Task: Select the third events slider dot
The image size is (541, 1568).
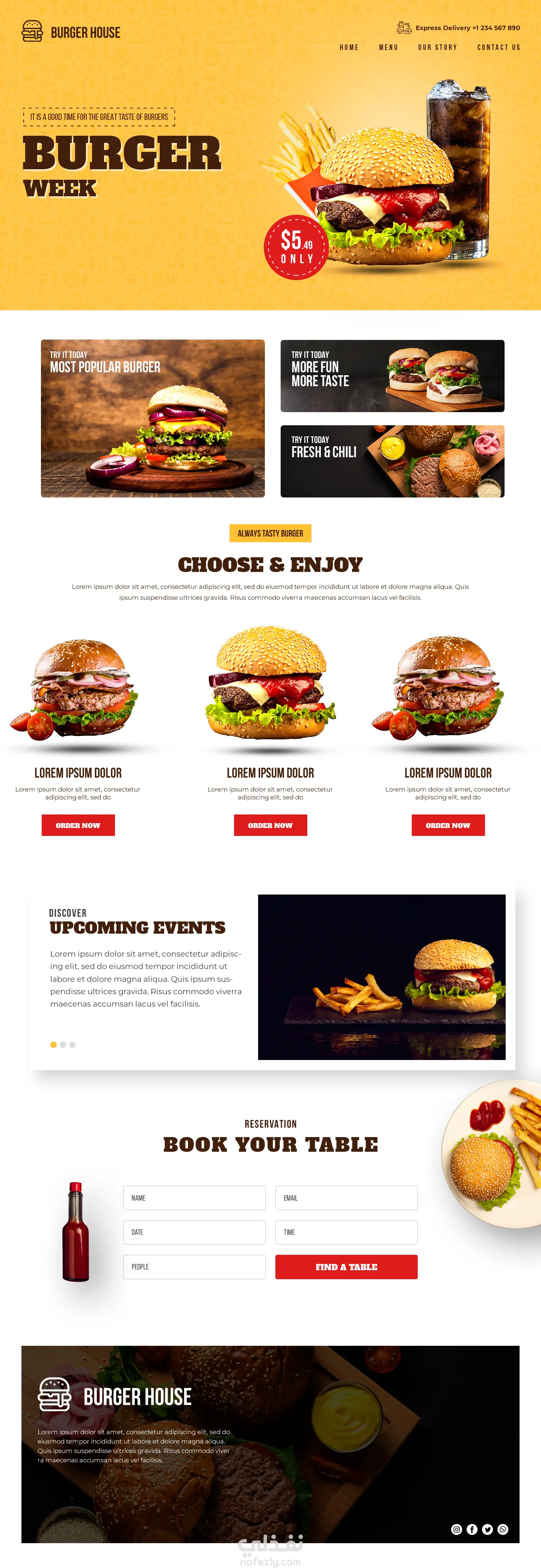Action: [x=73, y=1045]
